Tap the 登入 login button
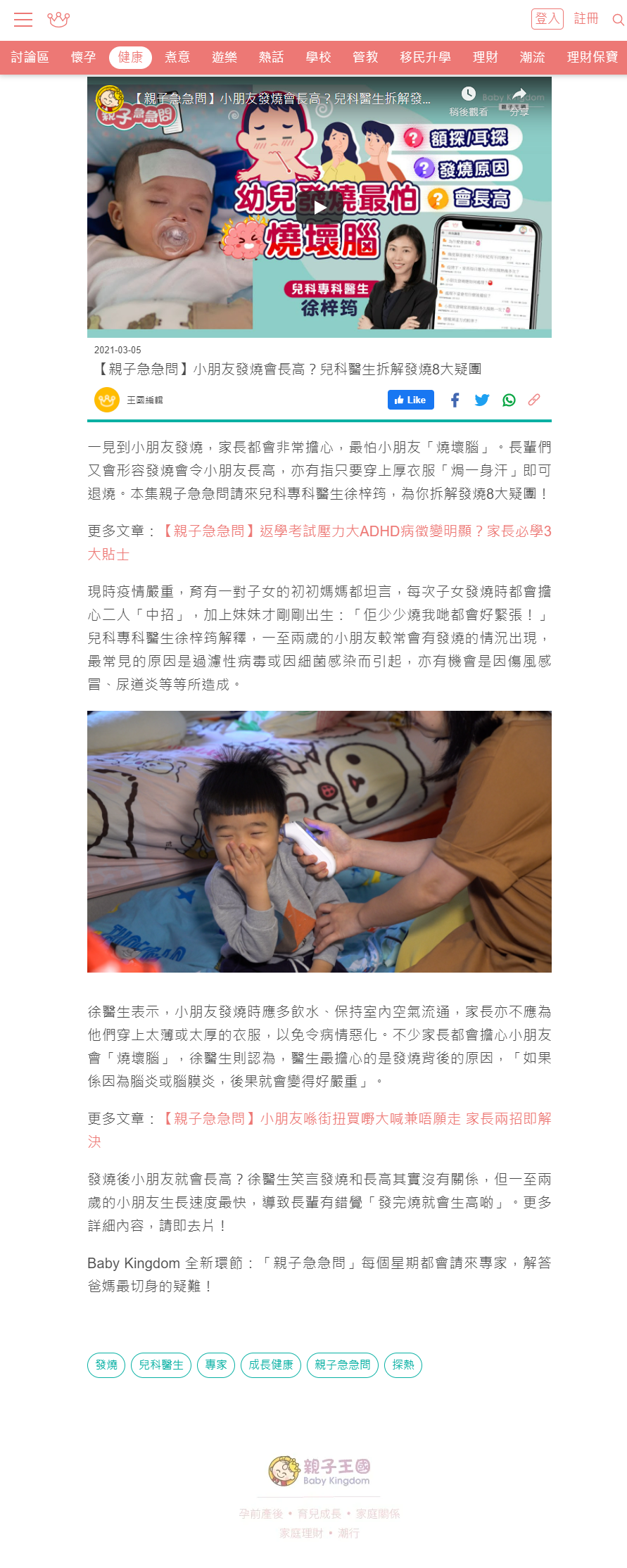This screenshot has width=627, height=1568. point(547,19)
